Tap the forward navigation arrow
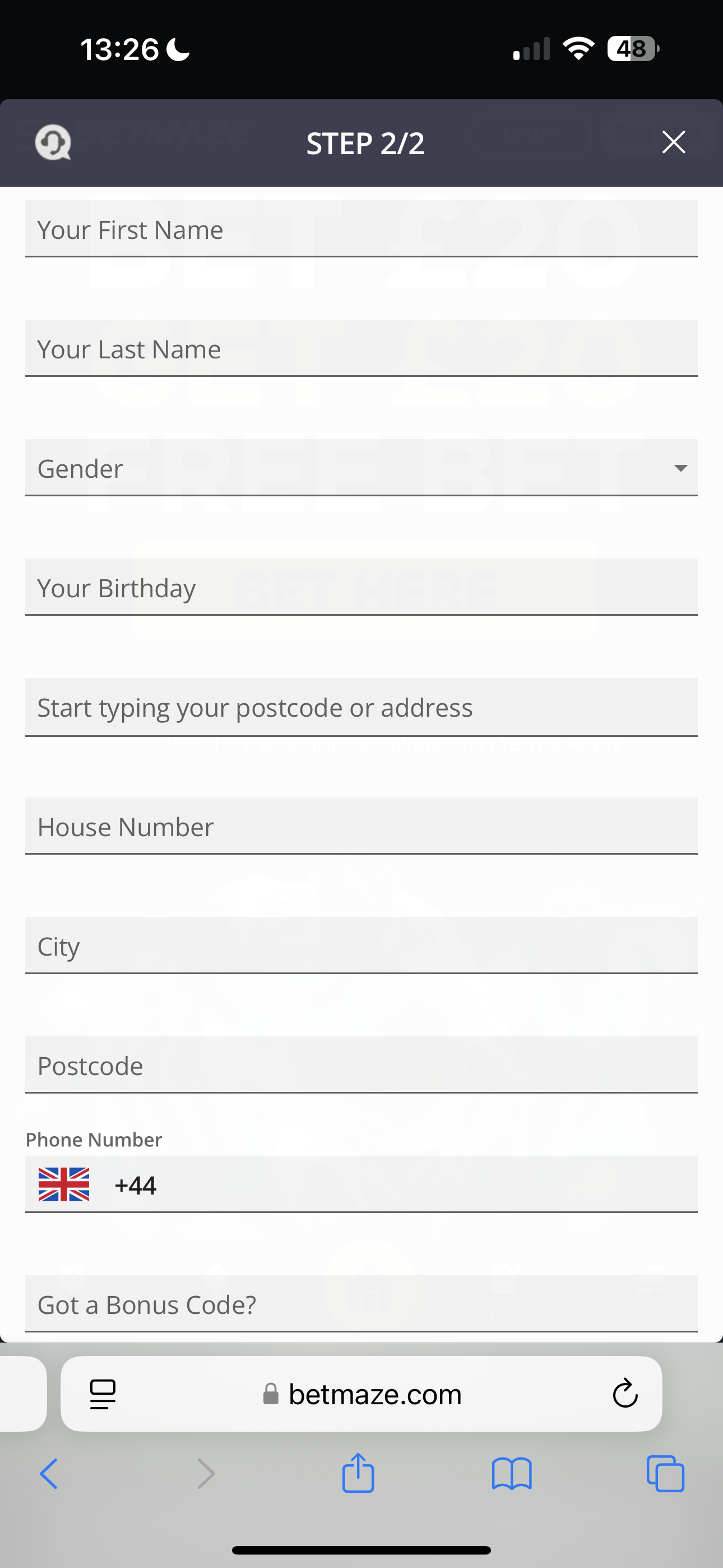 pyautogui.click(x=205, y=1474)
